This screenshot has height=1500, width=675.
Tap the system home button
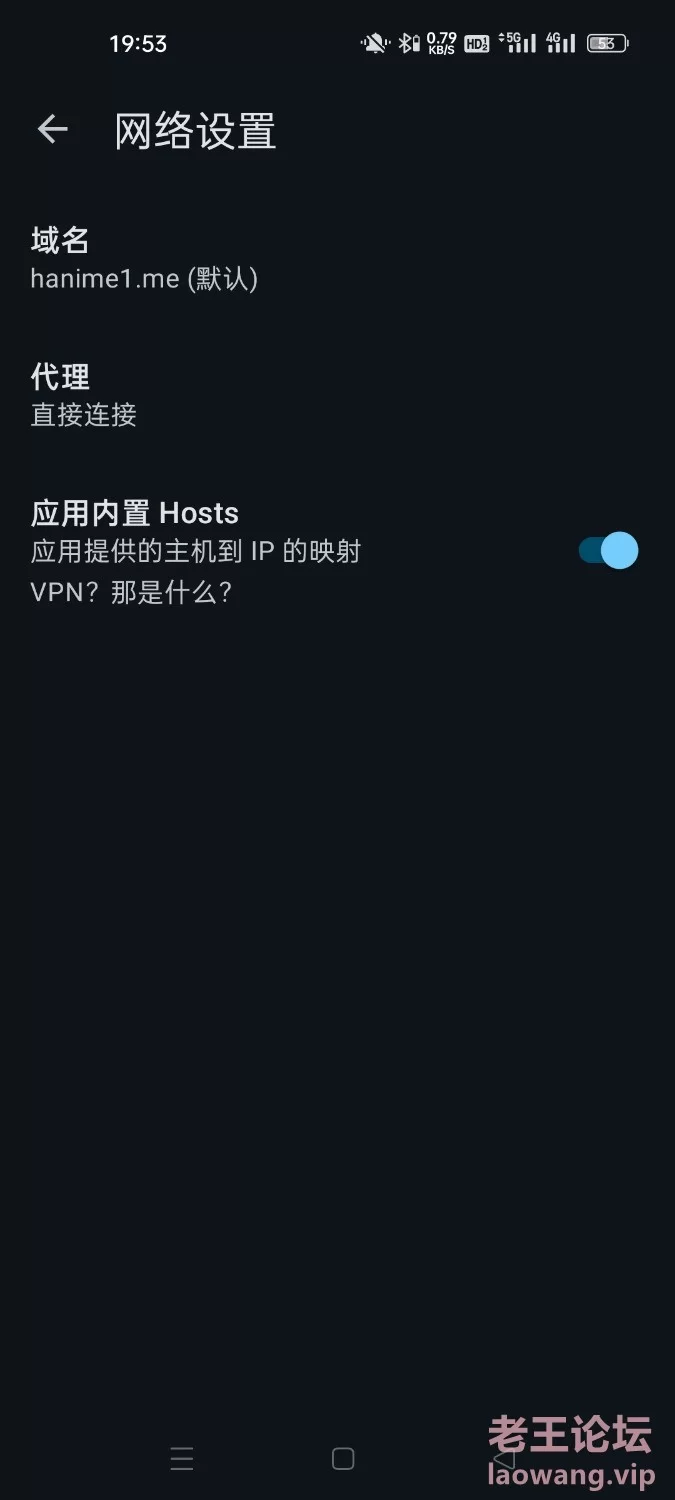point(343,1459)
